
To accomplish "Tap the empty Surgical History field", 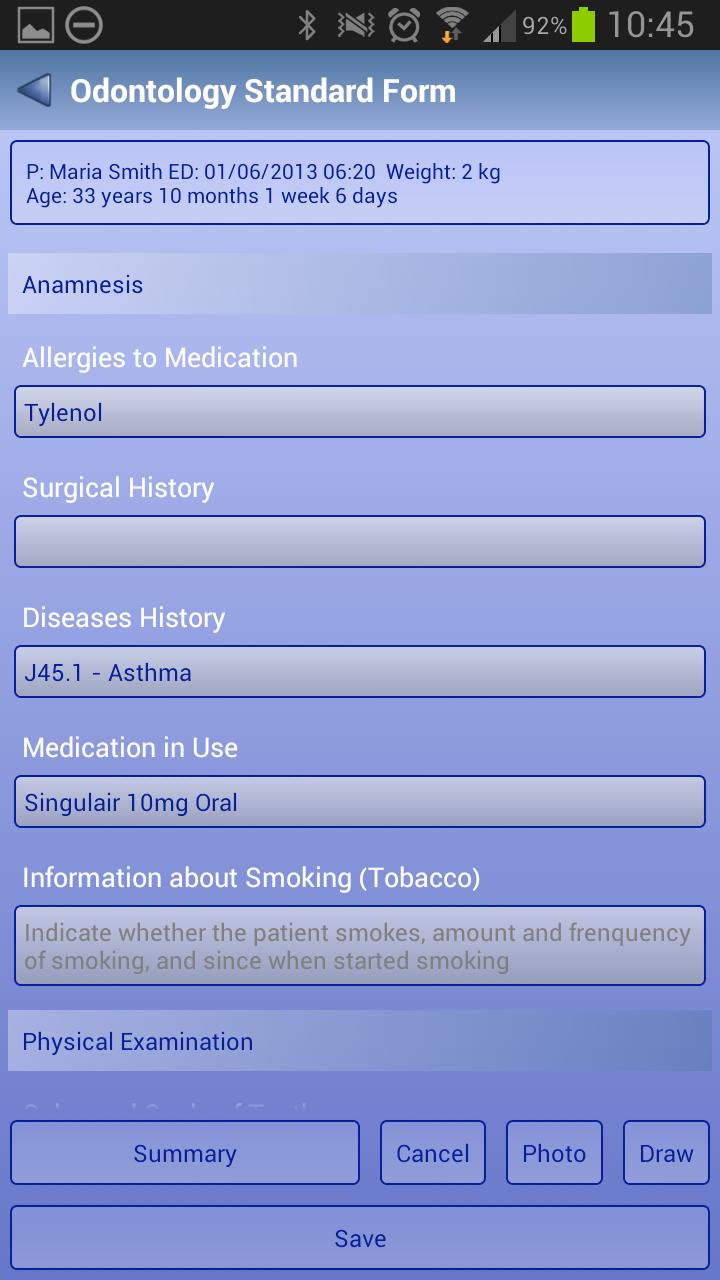I will [x=360, y=541].
